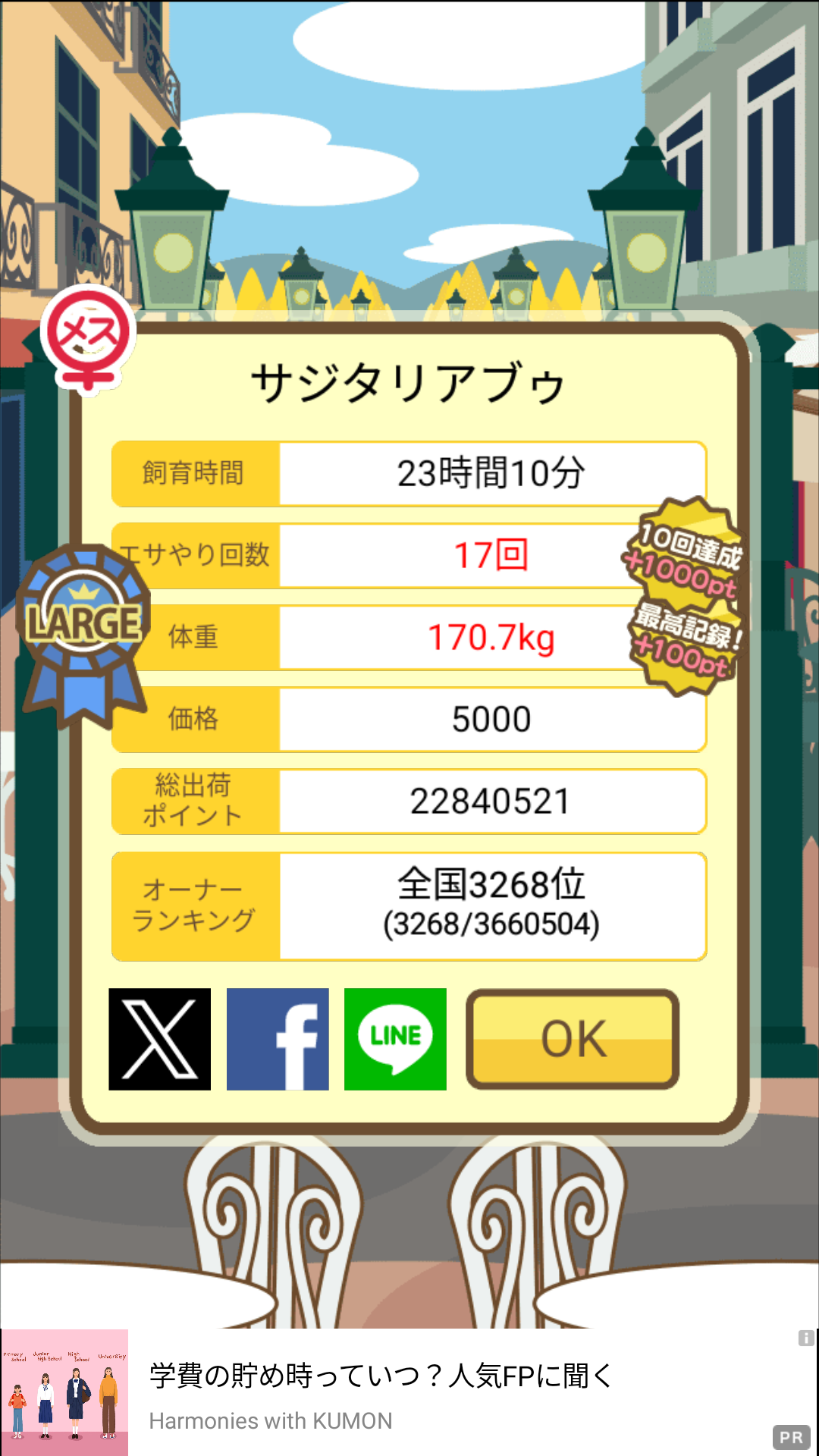This screenshot has height=1456, width=819.
Task: Open the KUMON ad banner
Action: pyautogui.click(x=409, y=1392)
